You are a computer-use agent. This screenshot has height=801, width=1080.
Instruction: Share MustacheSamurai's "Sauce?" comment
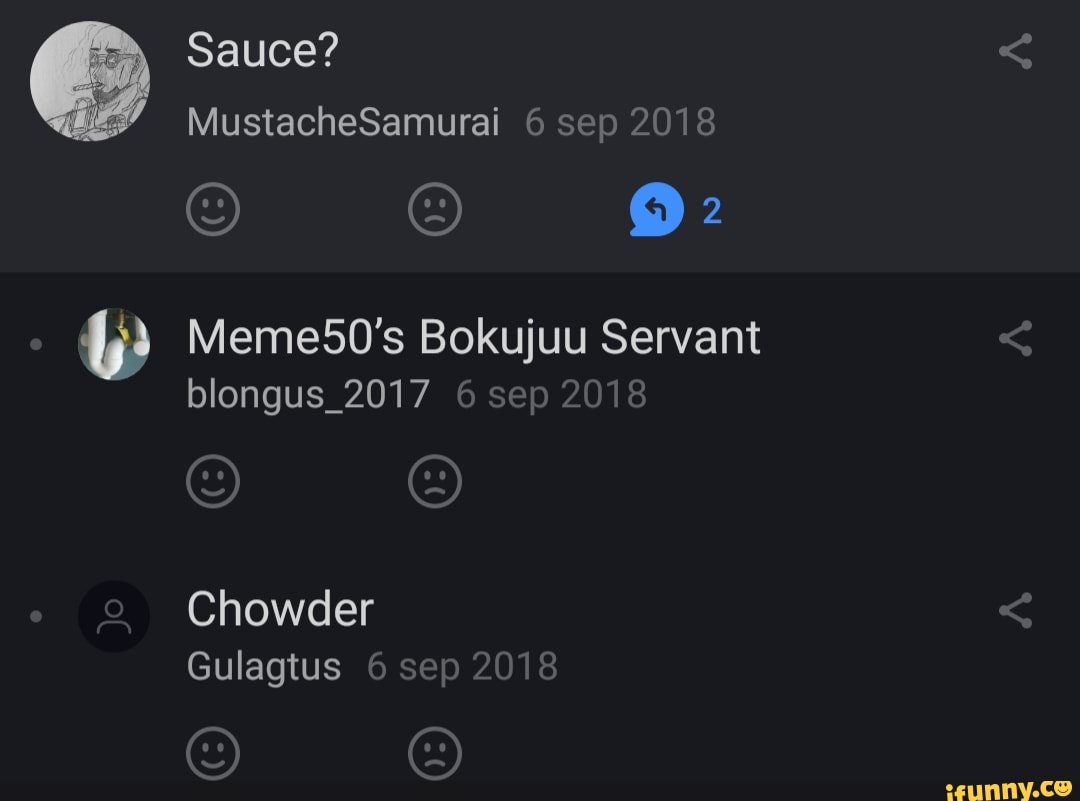point(1015,50)
